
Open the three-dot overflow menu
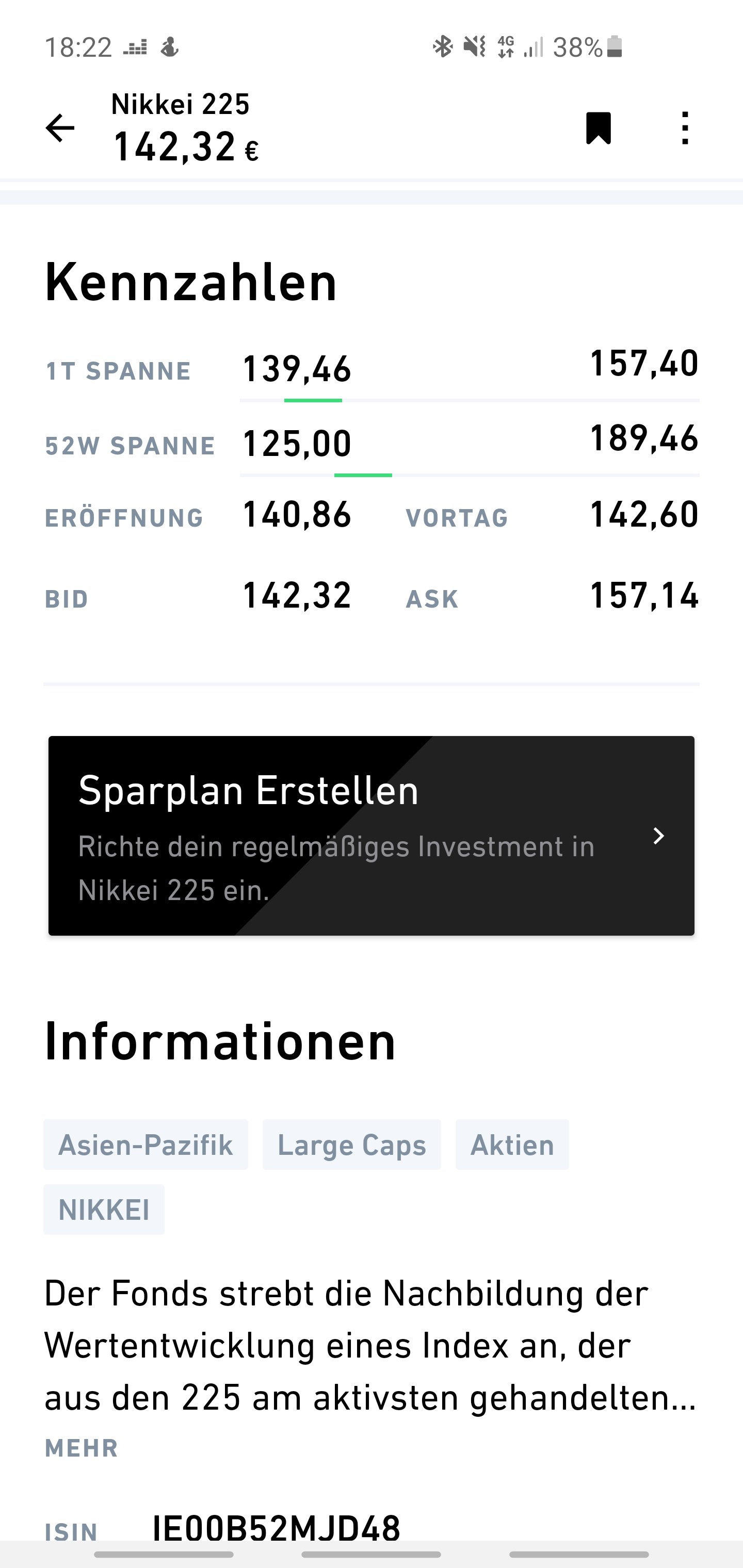pyautogui.click(x=685, y=128)
